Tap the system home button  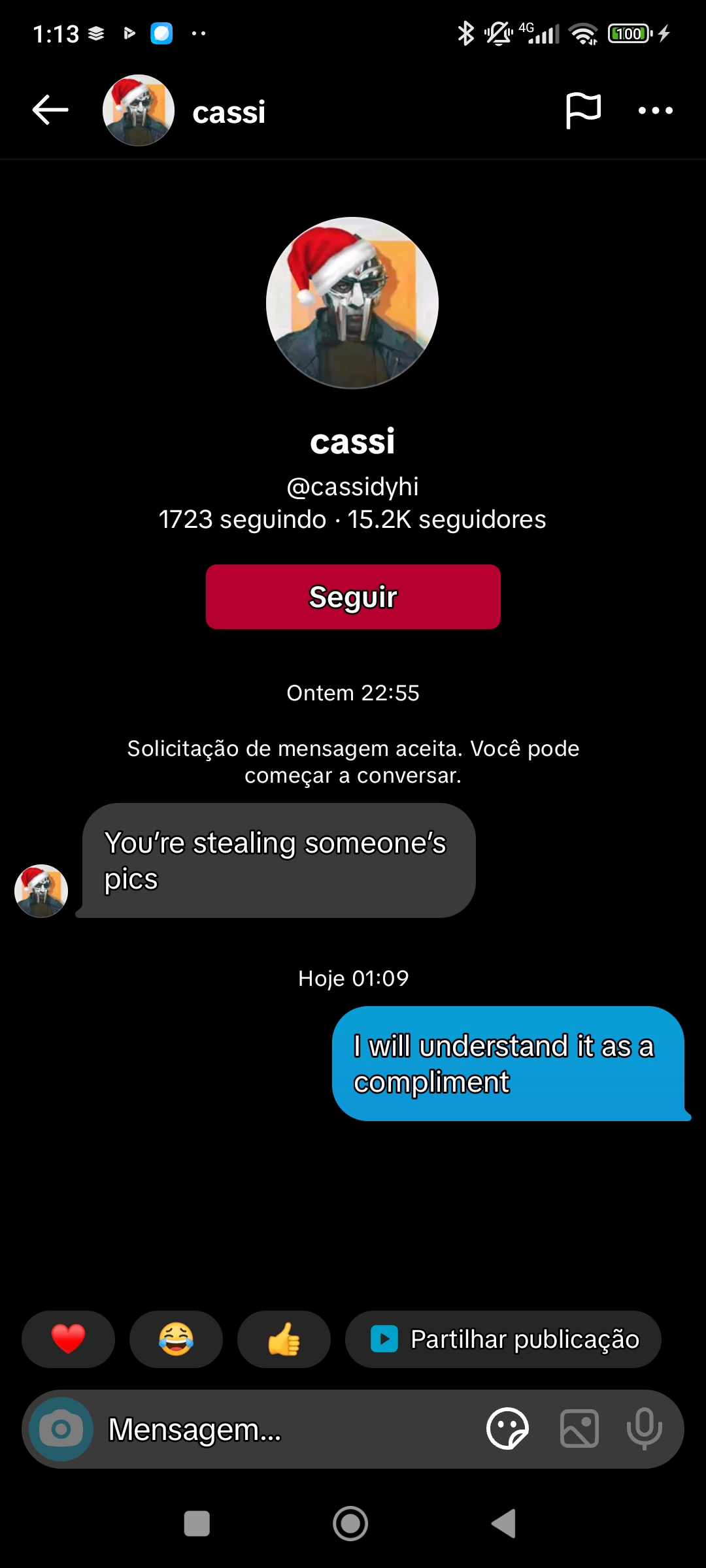(x=350, y=1524)
